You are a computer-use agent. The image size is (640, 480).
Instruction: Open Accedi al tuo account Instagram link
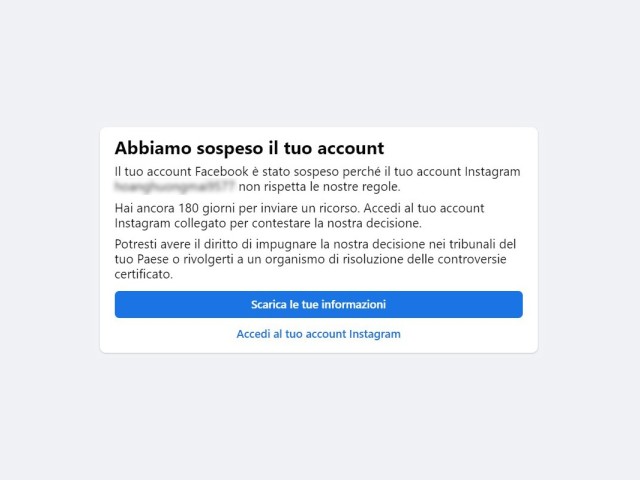coord(318,334)
